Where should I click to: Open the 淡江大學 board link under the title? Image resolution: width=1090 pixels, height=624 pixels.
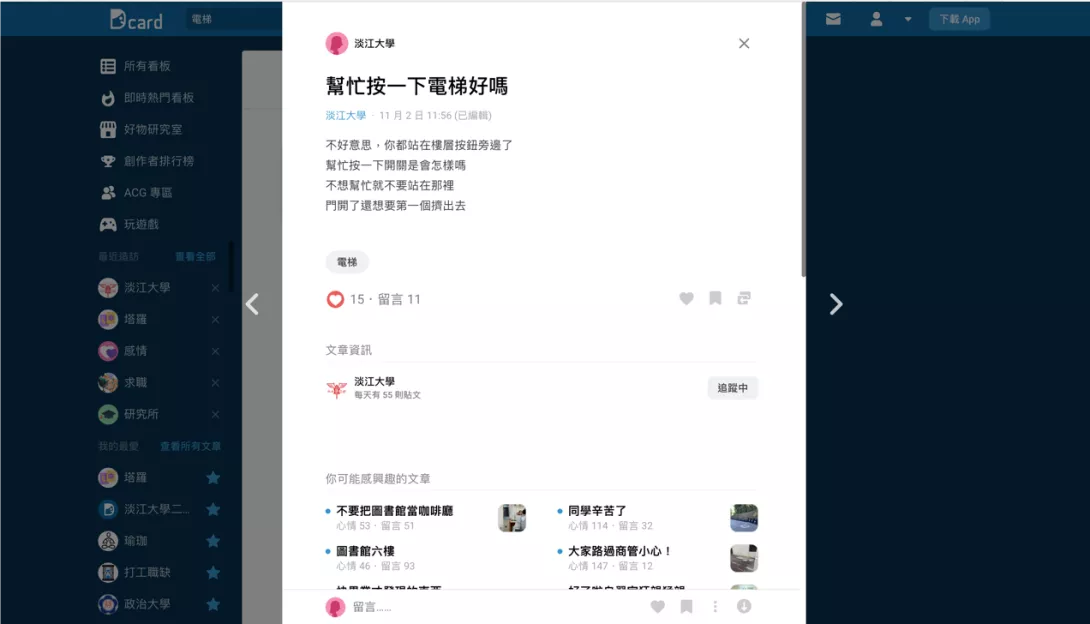345,115
